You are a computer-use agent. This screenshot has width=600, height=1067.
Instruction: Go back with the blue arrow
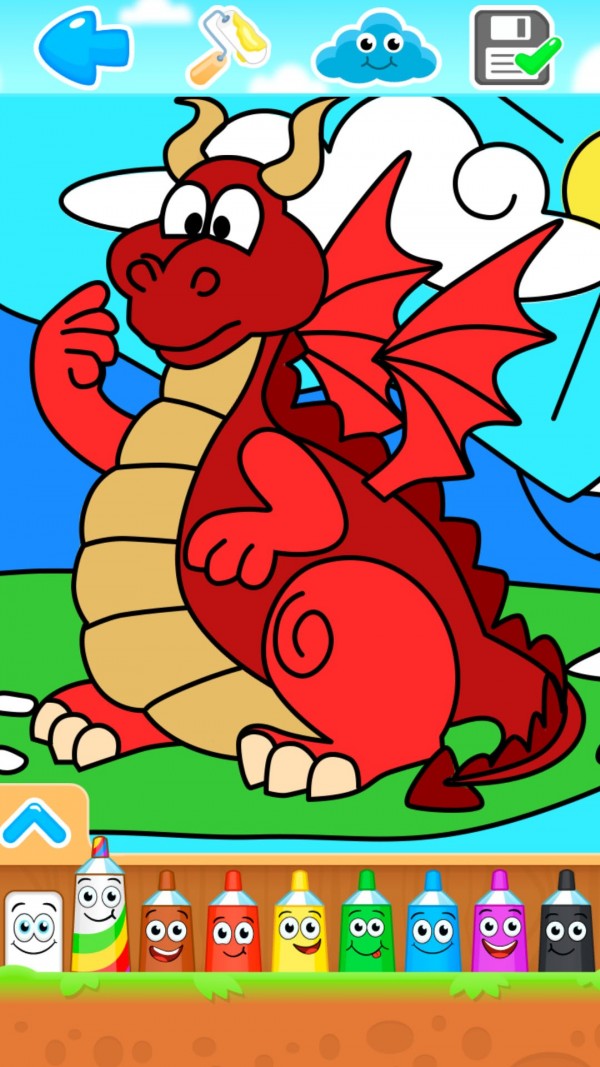point(84,46)
